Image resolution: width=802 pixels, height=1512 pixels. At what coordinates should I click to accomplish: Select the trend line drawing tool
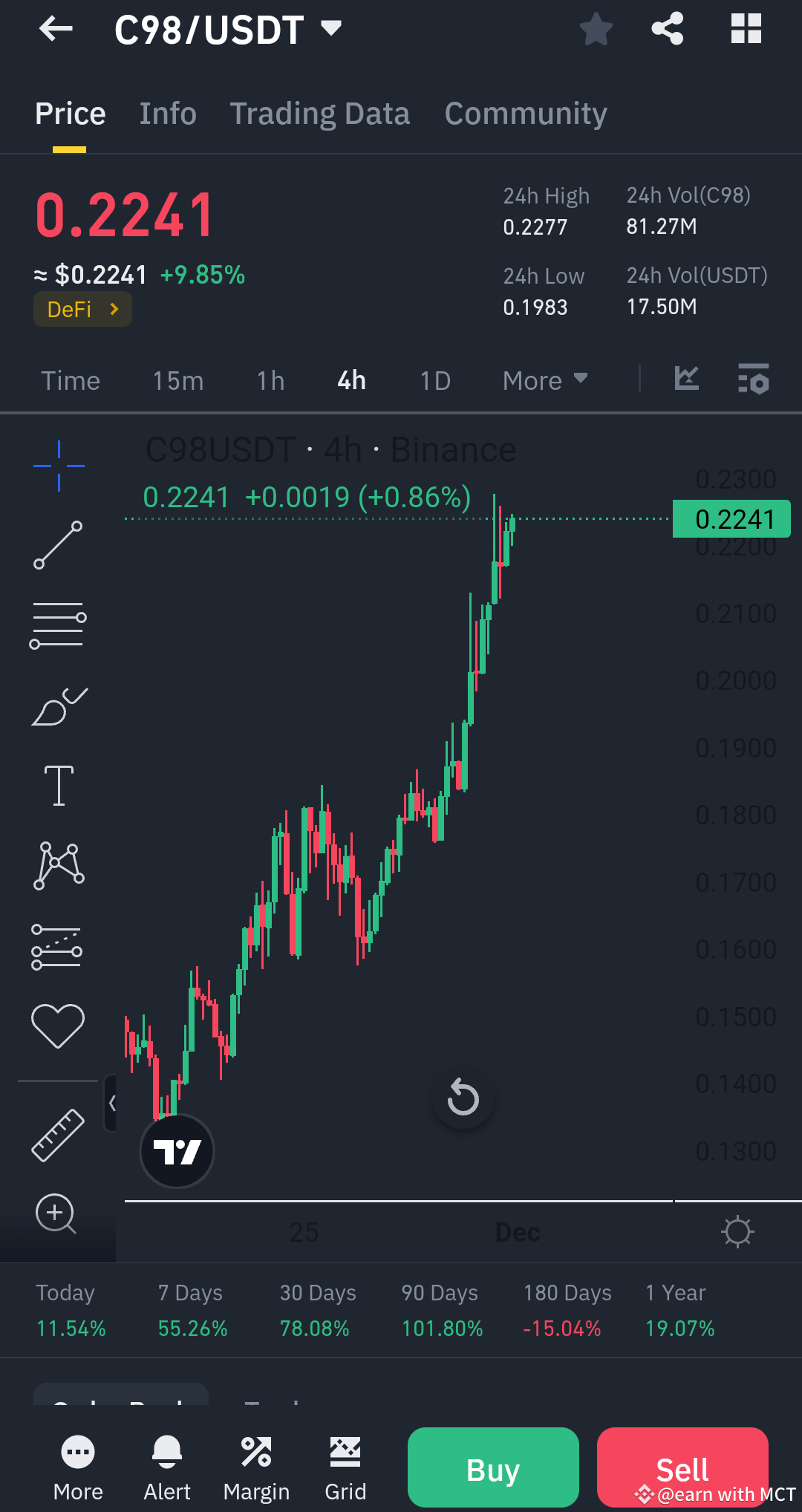point(58,546)
